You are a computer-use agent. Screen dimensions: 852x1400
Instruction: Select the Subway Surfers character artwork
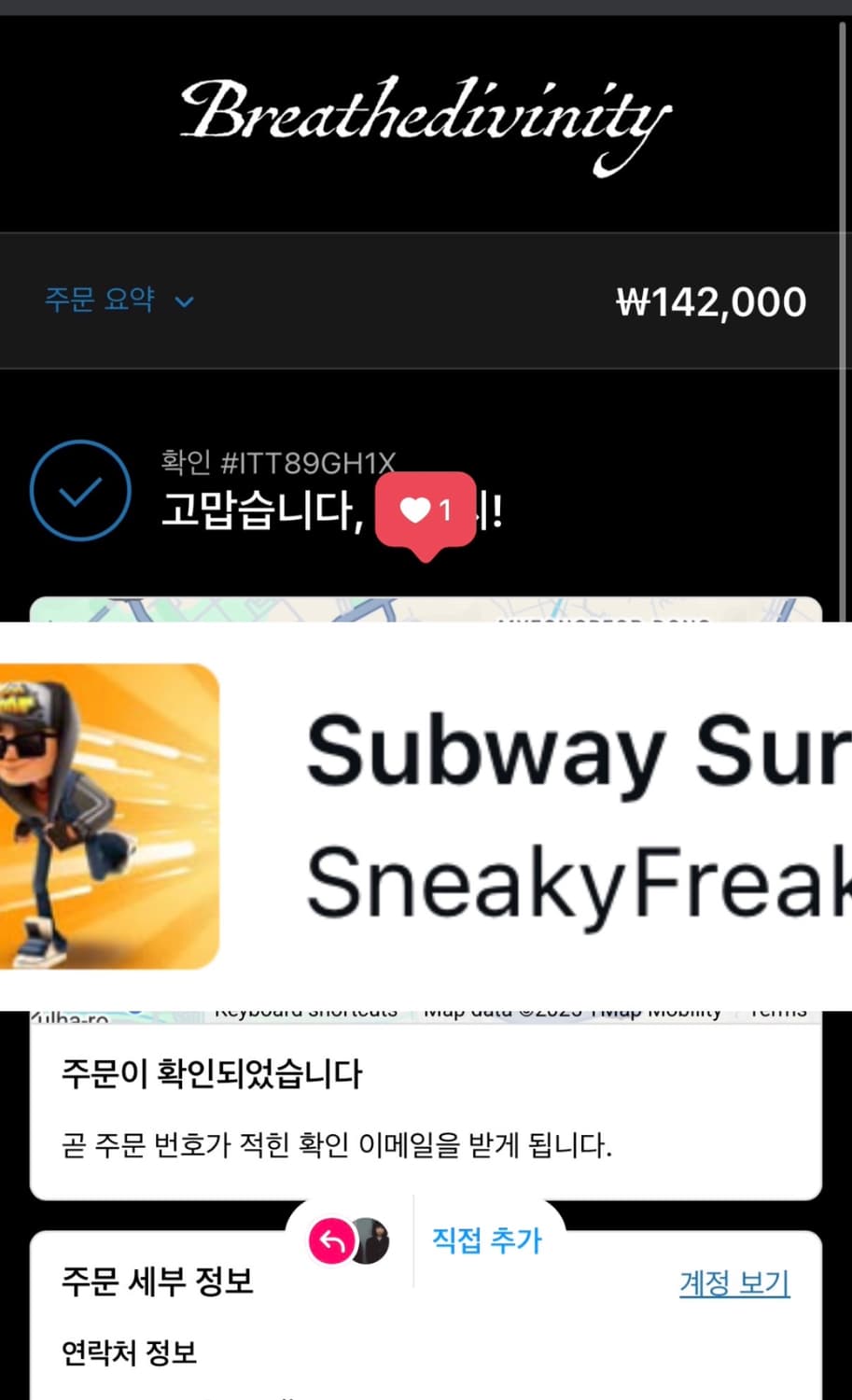click(x=65, y=821)
